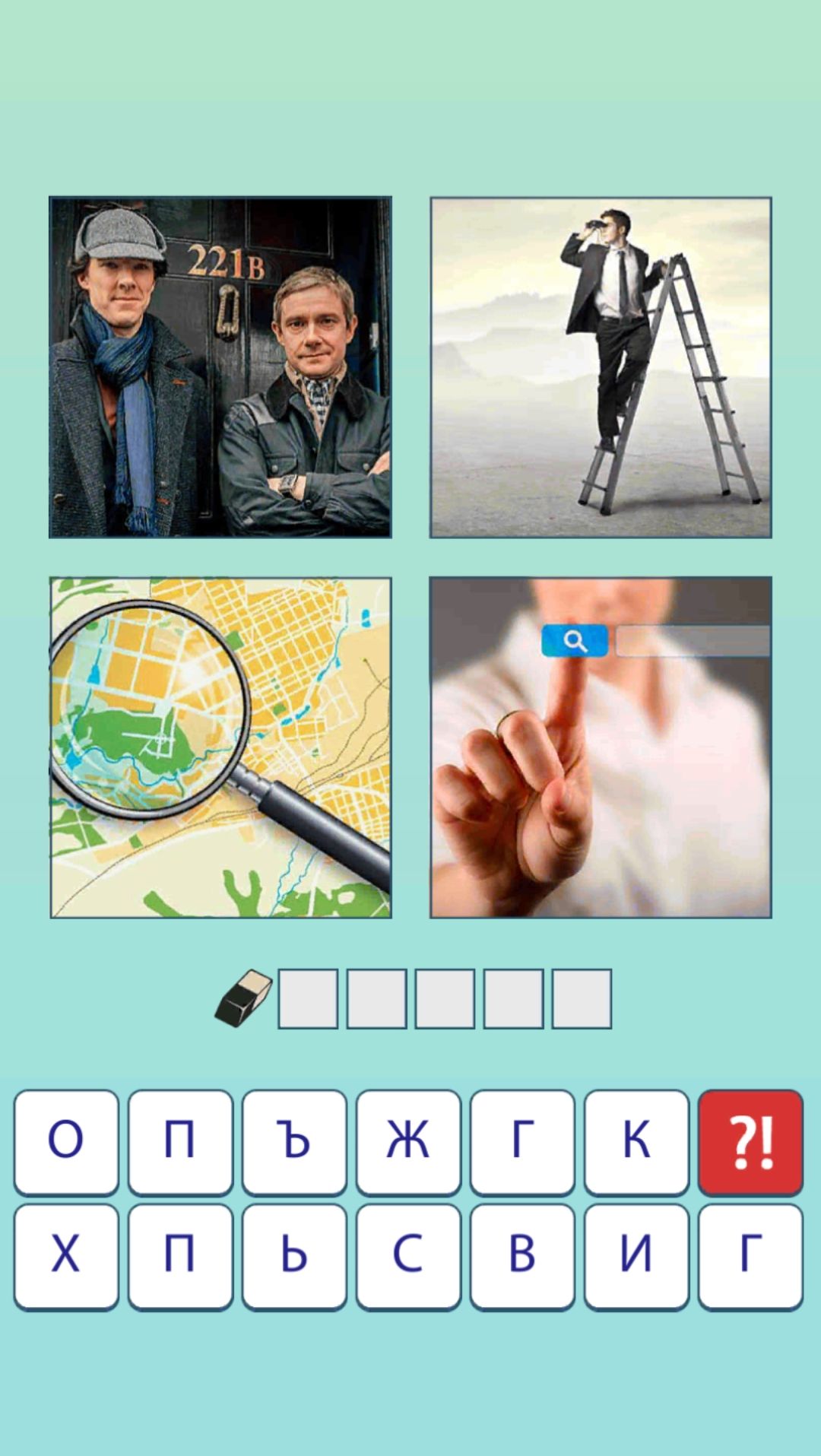Tap the letter В tile
The height and width of the screenshot is (1456, 821).
(x=522, y=1256)
